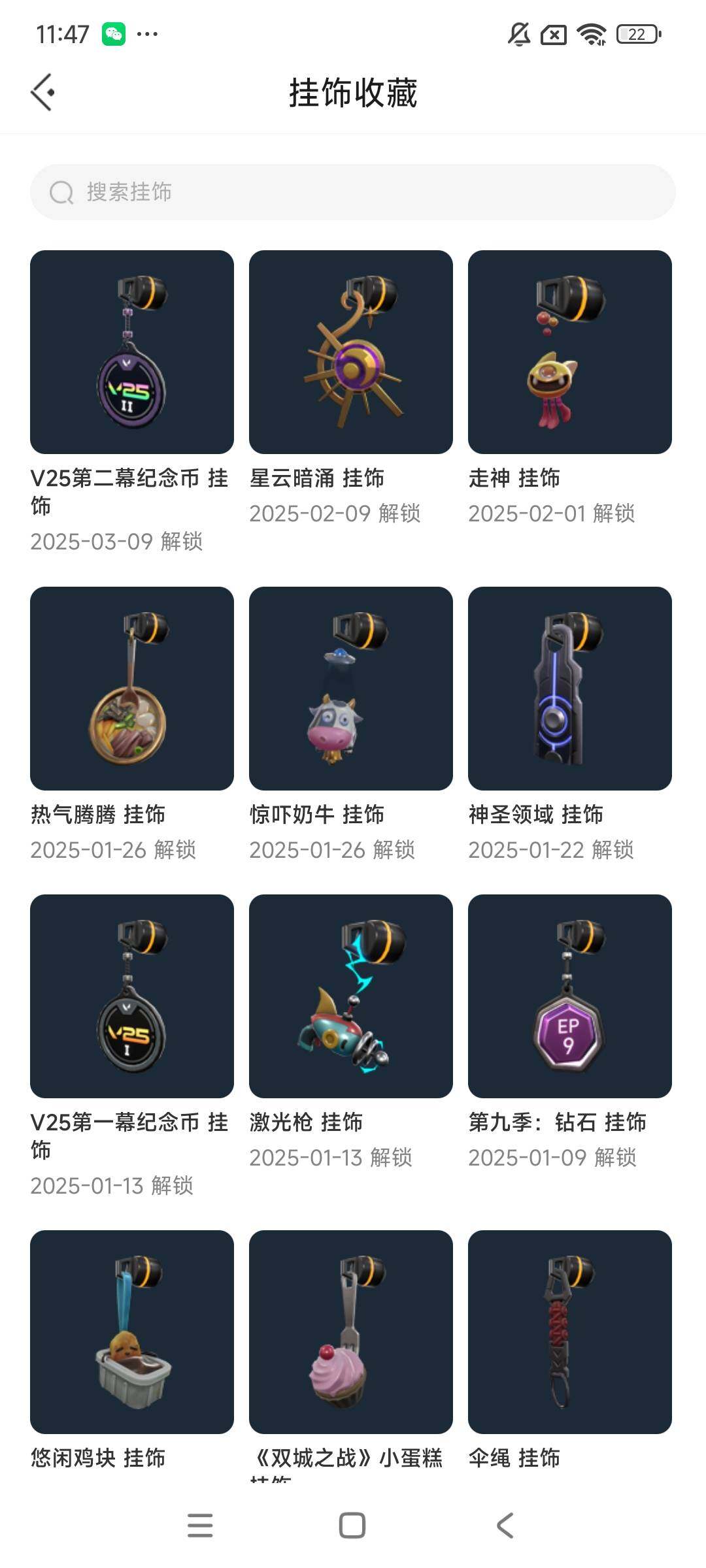This screenshot has height=1568, width=706.
Task: View the 神圣领域 挂饰 item
Action: tap(570, 689)
